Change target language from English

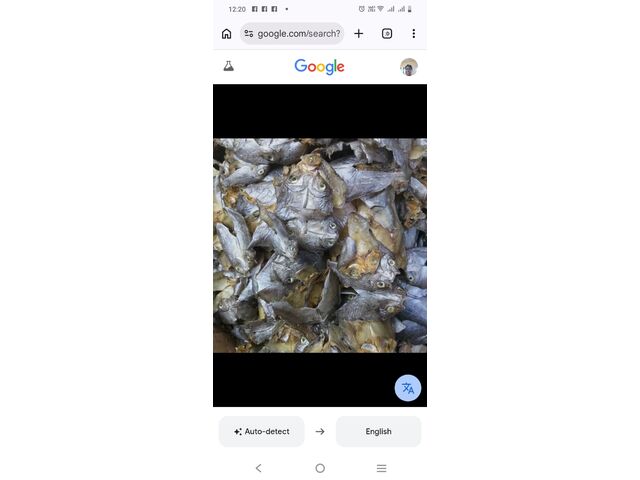[x=378, y=432]
